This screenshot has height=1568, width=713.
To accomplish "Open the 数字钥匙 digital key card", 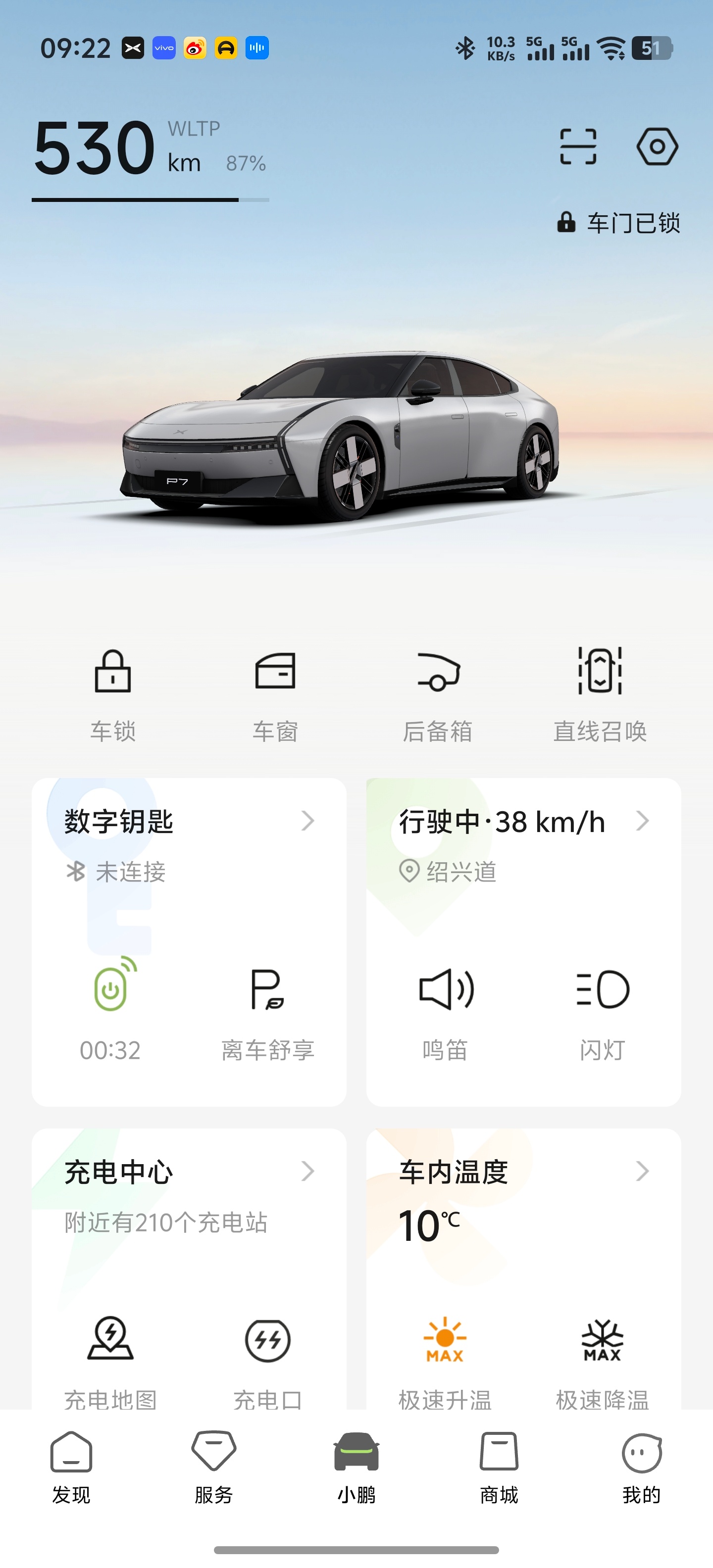I will [x=189, y=822].
